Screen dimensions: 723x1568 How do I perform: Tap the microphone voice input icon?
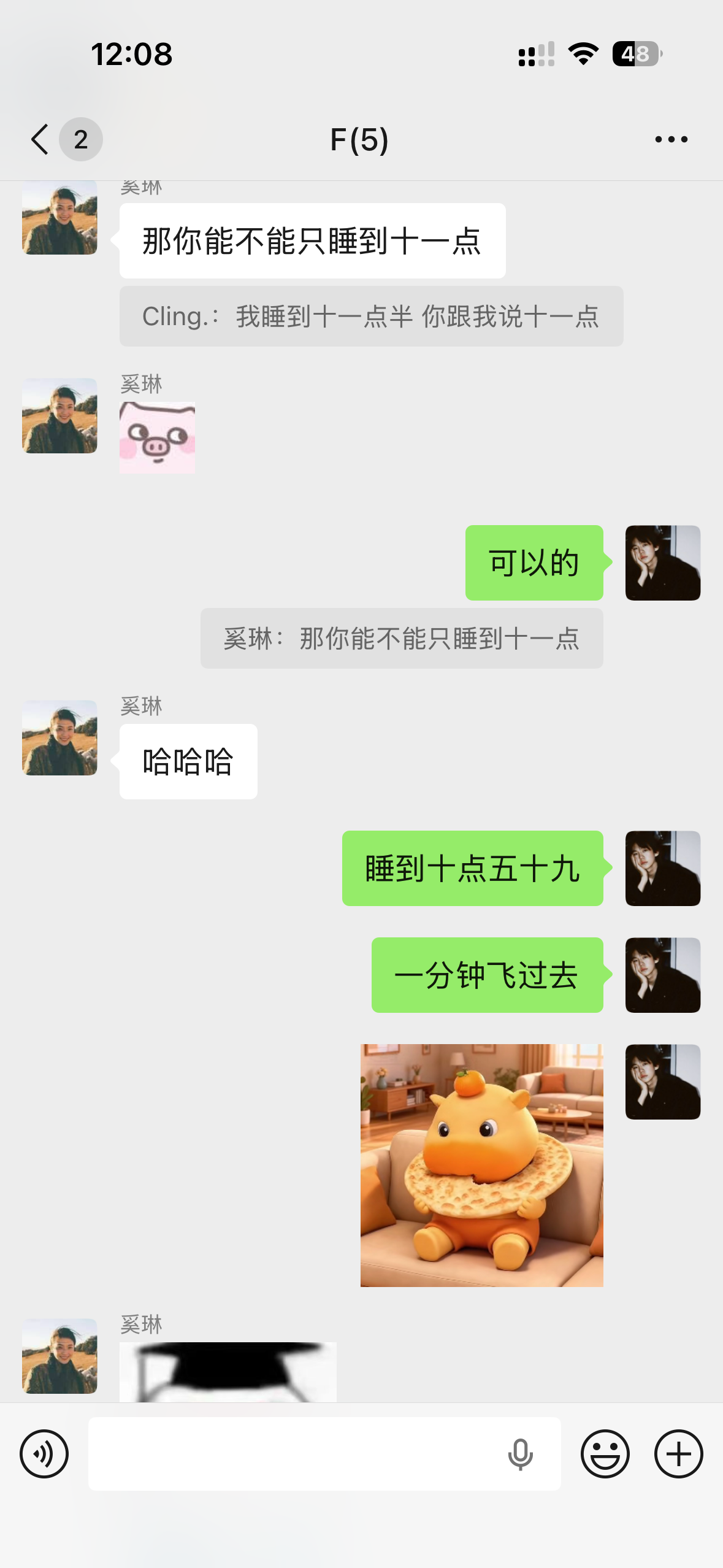pyautogui.click(x=521, y=1453)
